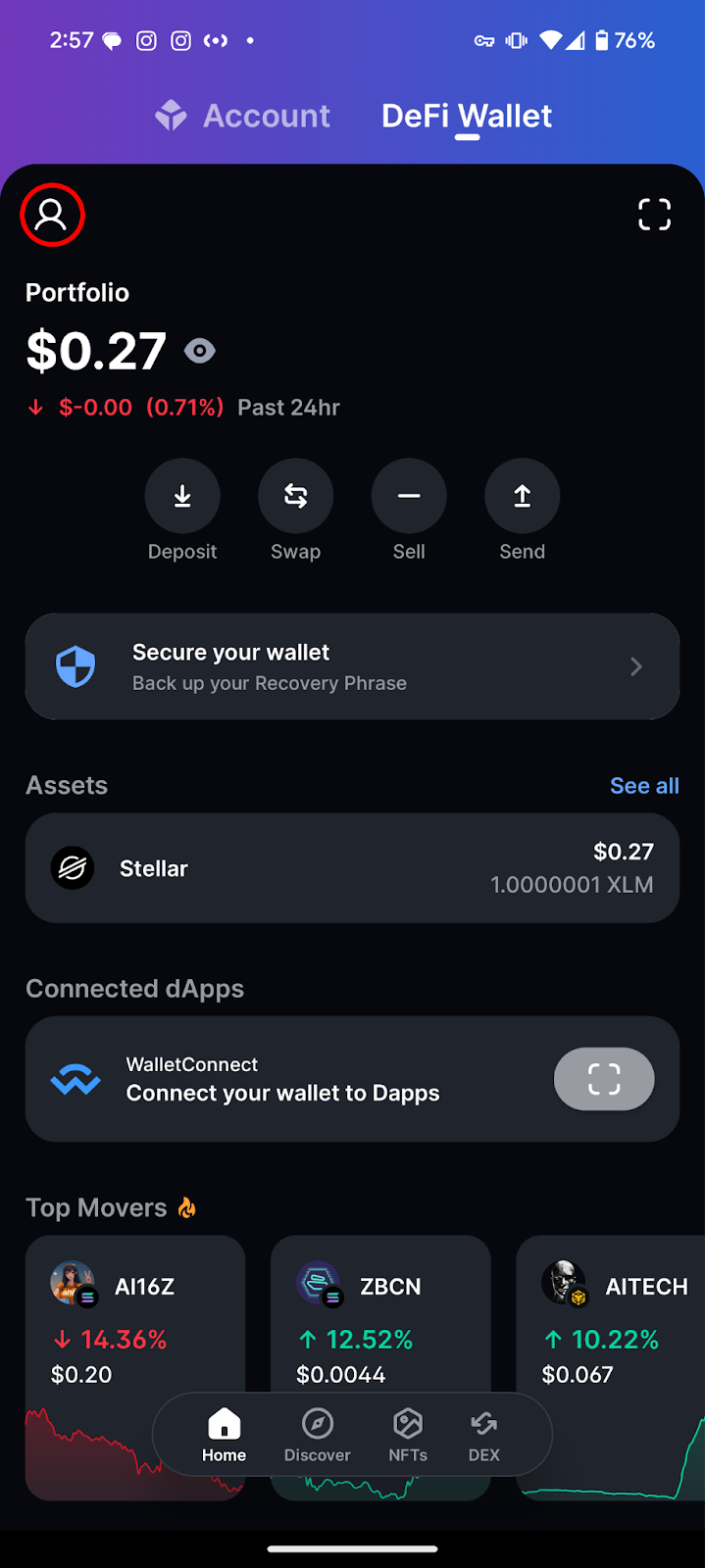Screen dimensions: 705x1568
Task: Open the Stellar asset row
Action: coord(352,867)
